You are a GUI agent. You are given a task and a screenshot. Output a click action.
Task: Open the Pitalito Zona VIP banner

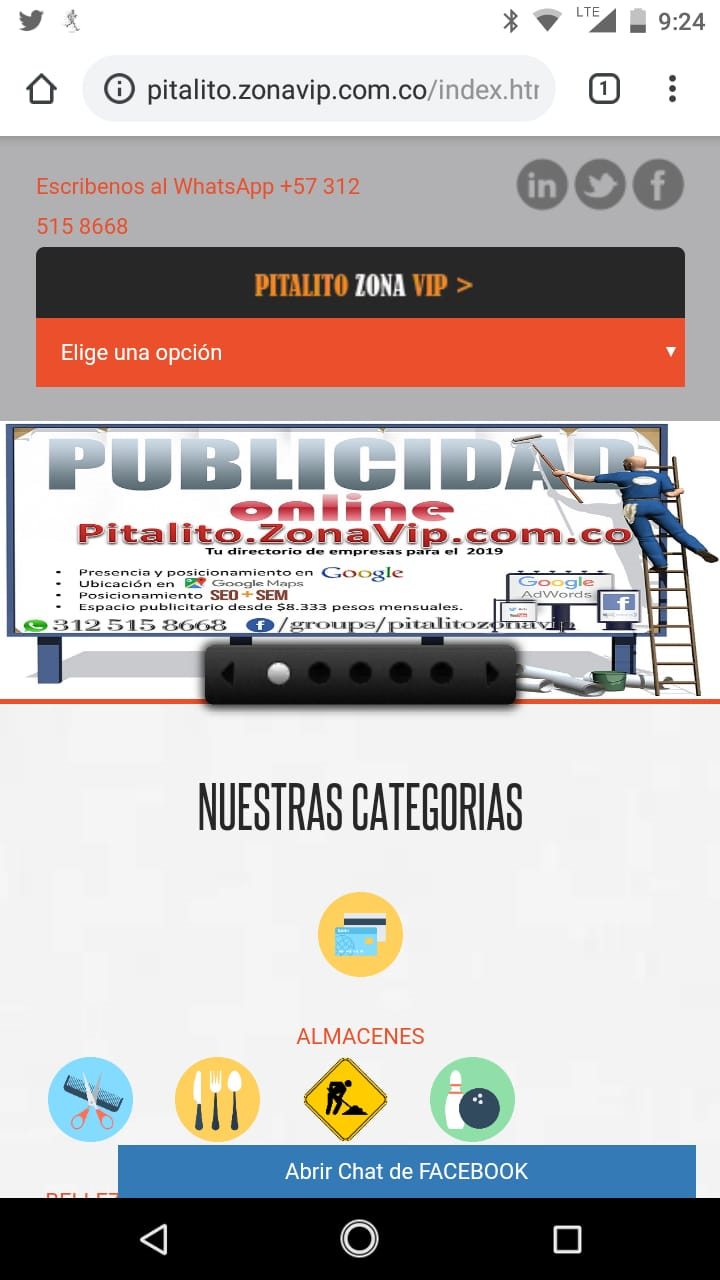pos(360,284)
